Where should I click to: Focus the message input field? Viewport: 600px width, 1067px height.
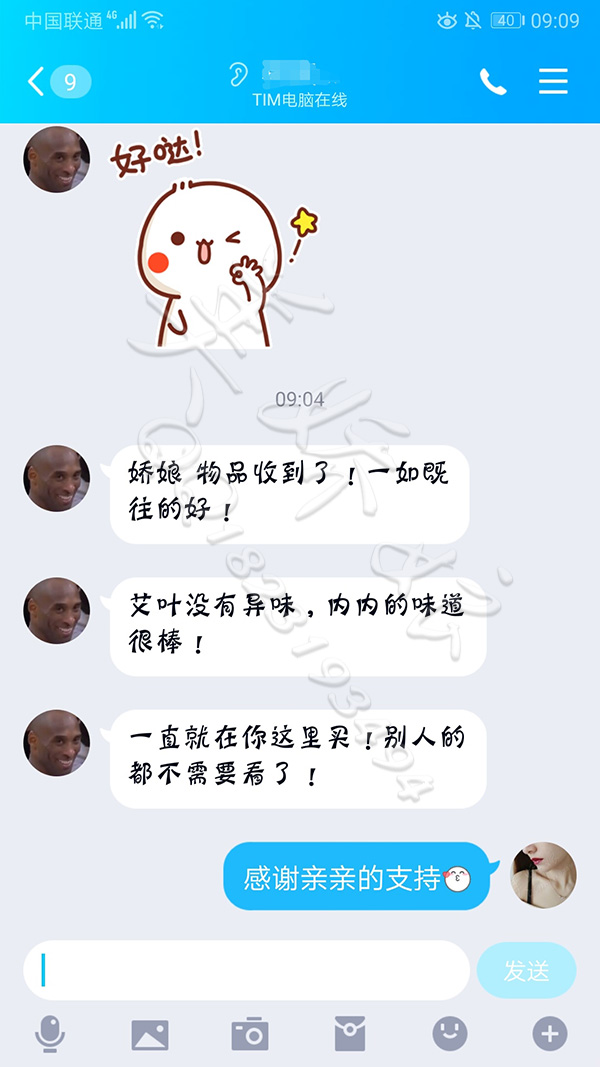[246, 970]
